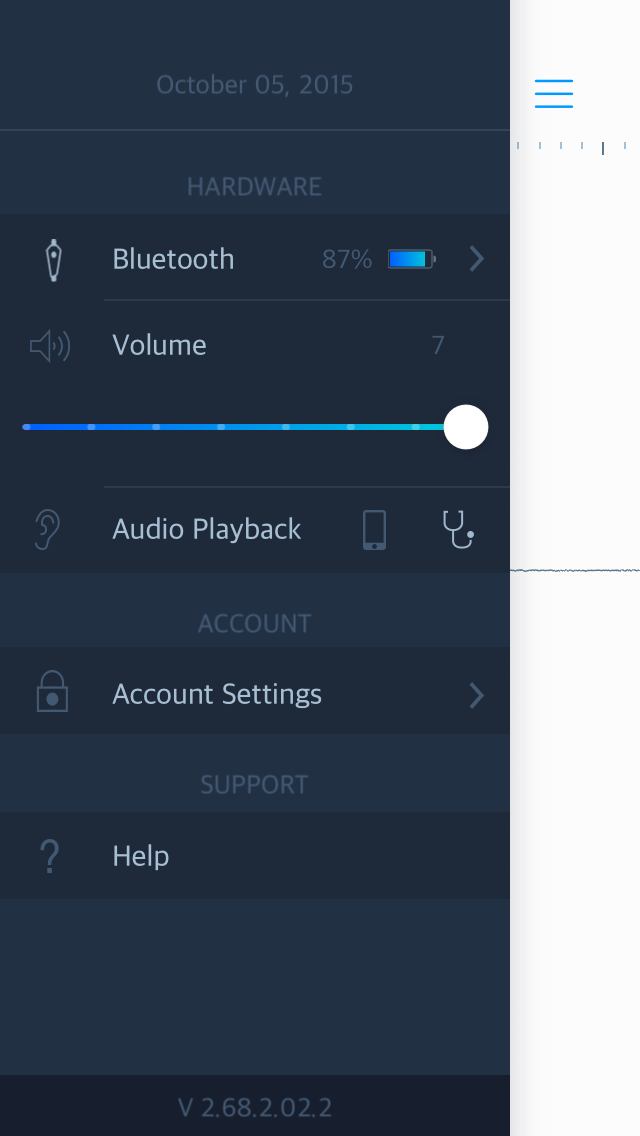This screenshot has width=640, height=1136.
Task: Open the Help page
Action: click(x=255, y=856)
